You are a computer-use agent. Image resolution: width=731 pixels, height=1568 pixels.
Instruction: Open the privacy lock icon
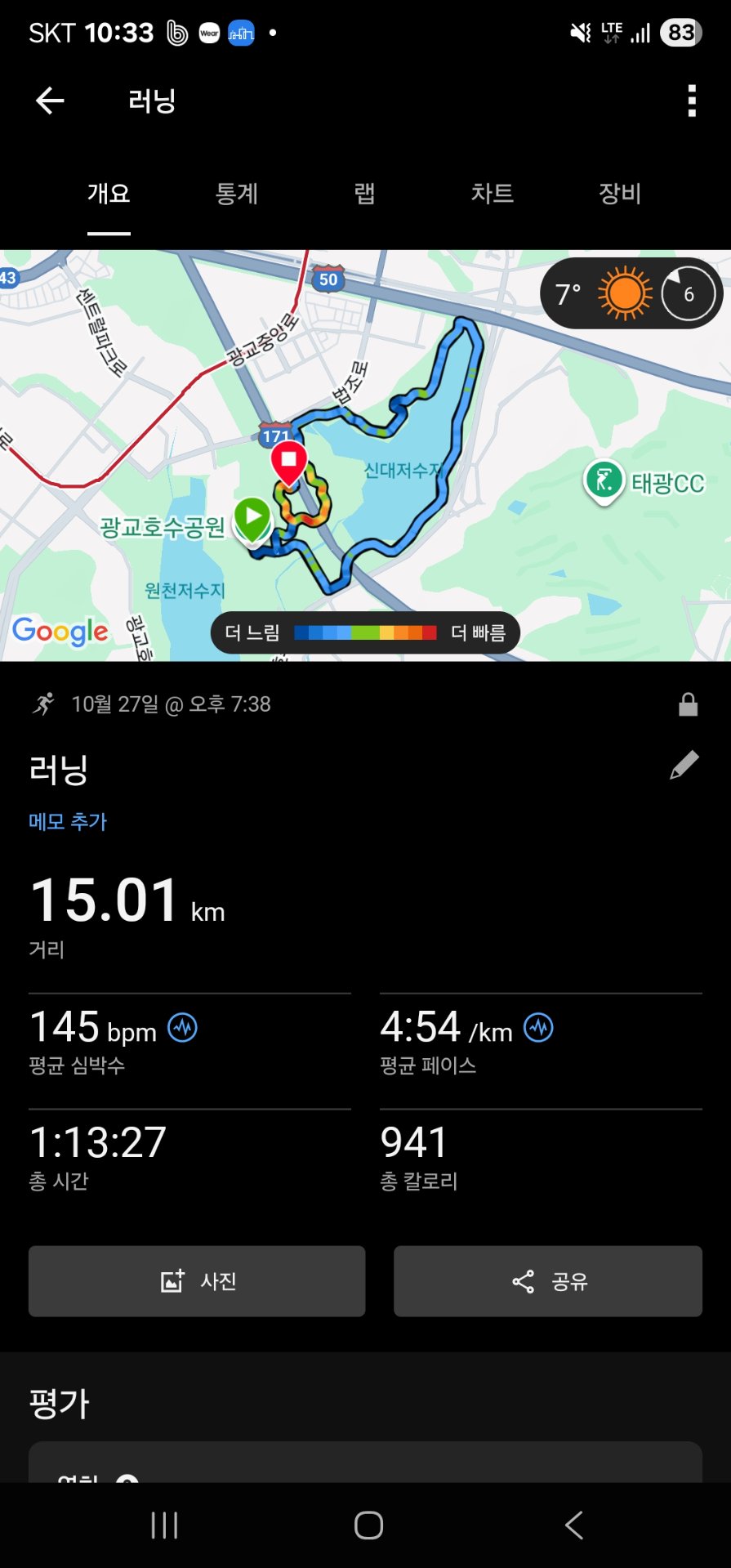coord(689,704)
